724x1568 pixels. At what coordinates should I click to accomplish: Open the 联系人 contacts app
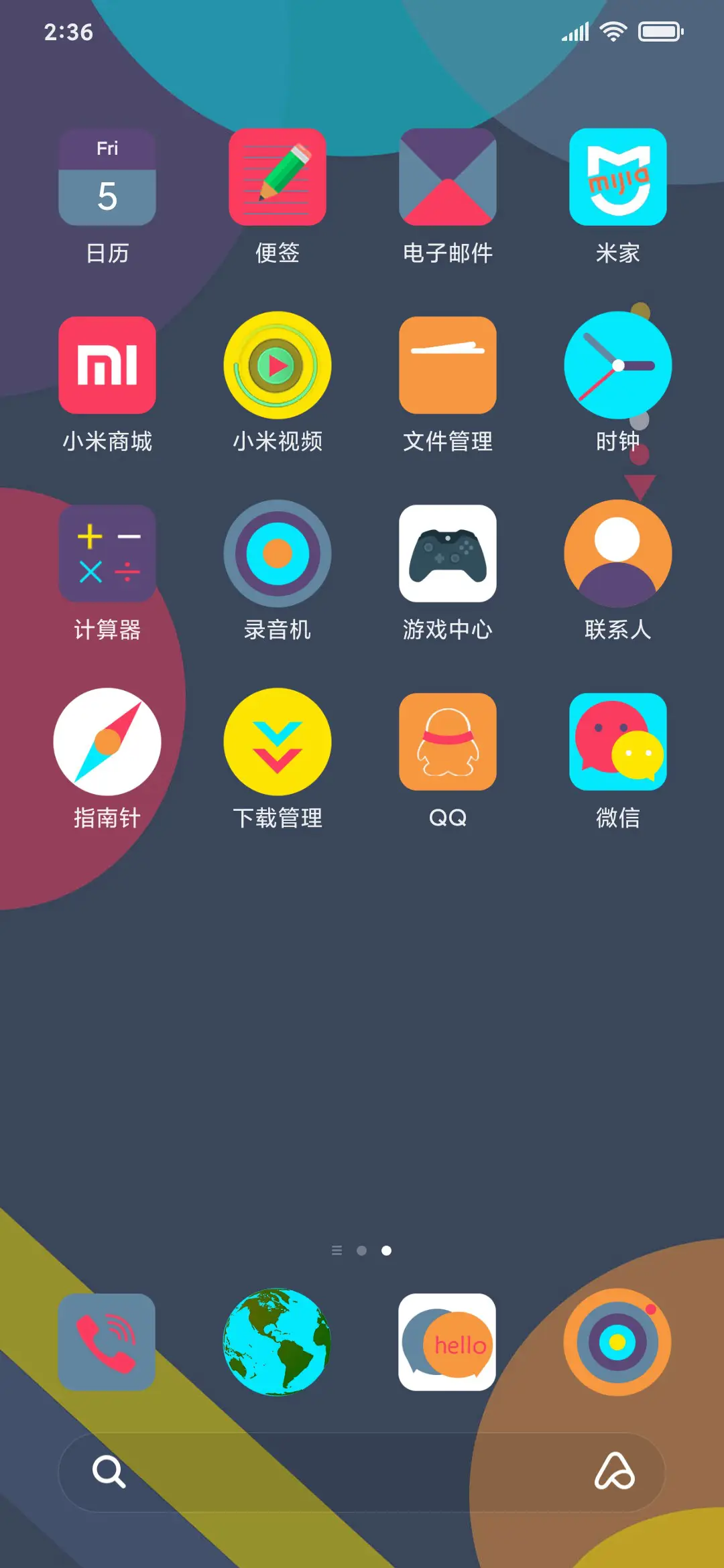(617, 553)
